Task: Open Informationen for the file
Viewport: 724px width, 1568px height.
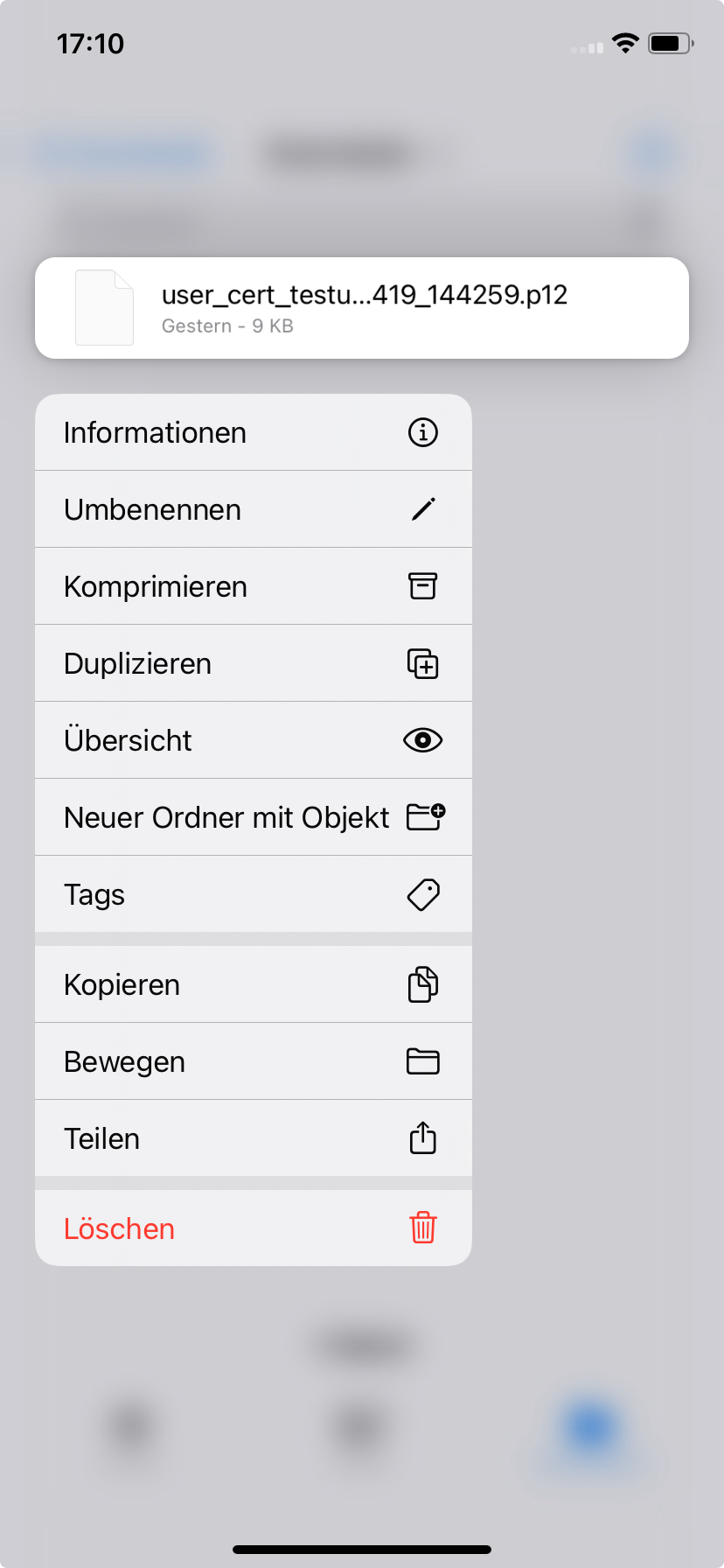Action: point(253,432)
